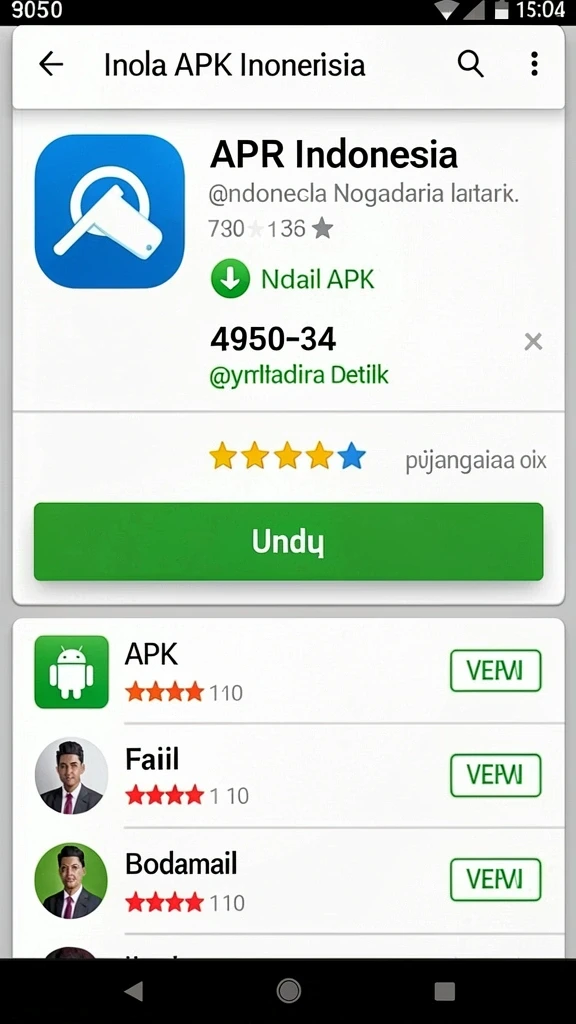The height and width of the screenshot is (1024, 576).
Task: Open the APK app row
Action: pyautogui.click(x=288, y=671)
